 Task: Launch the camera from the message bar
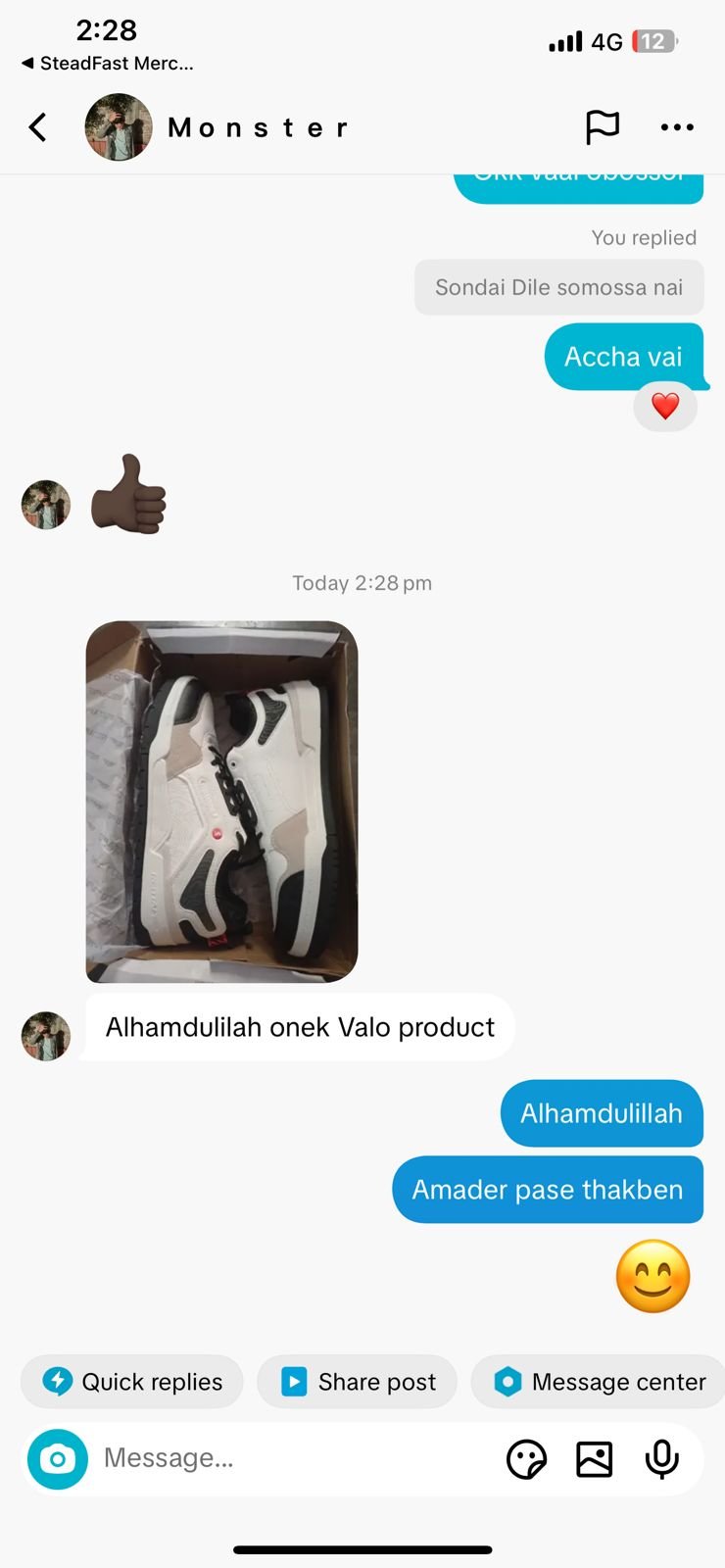pos(58,1459)
